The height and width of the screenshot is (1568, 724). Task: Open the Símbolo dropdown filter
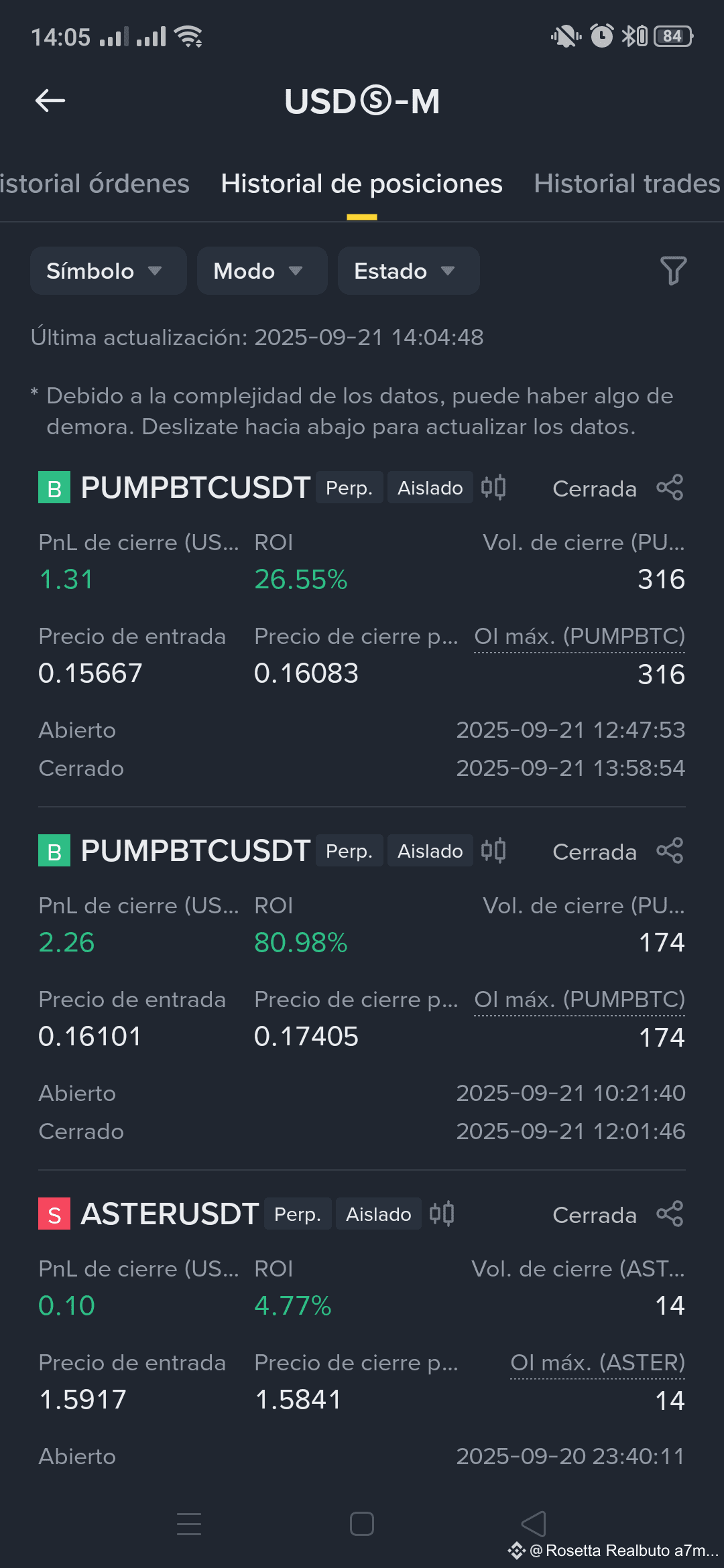click(x=108, y=271)
